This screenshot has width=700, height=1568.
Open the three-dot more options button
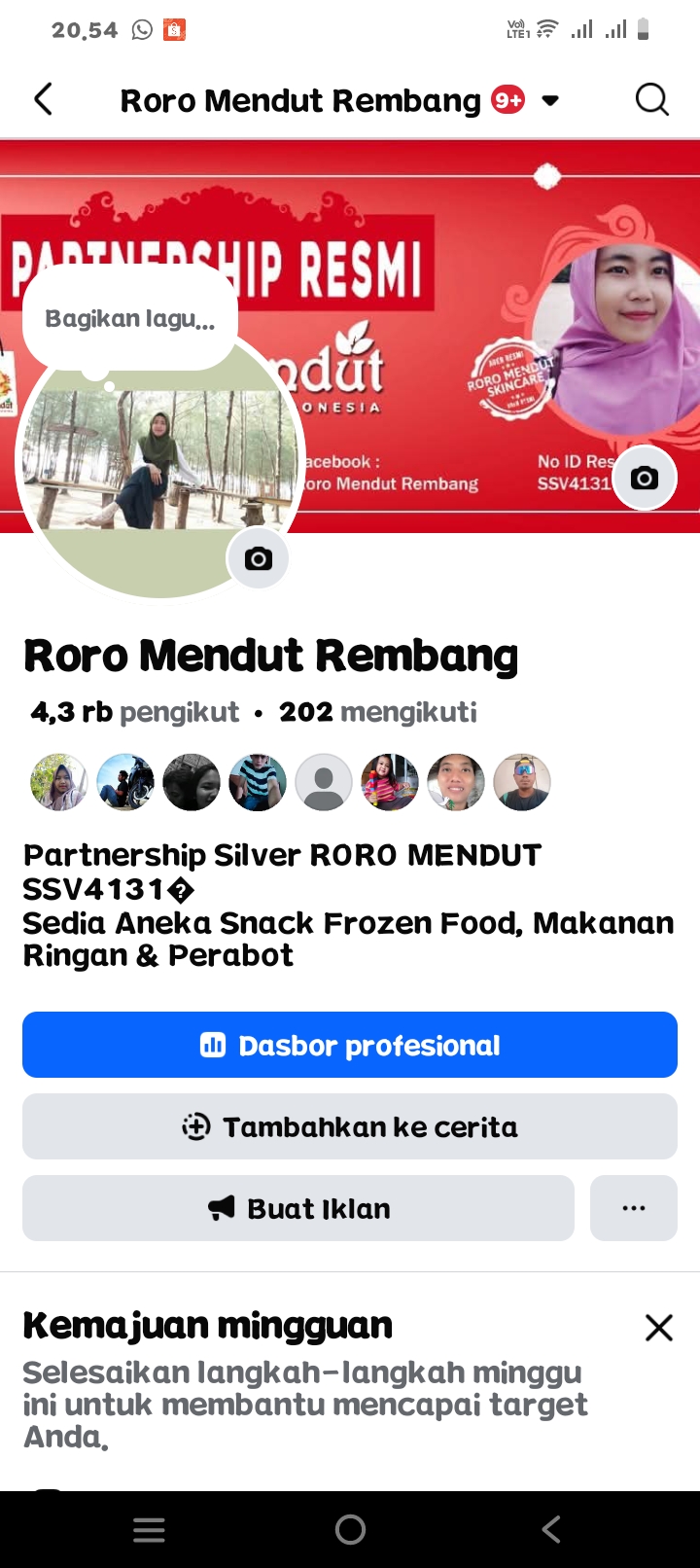(634, 1209)
